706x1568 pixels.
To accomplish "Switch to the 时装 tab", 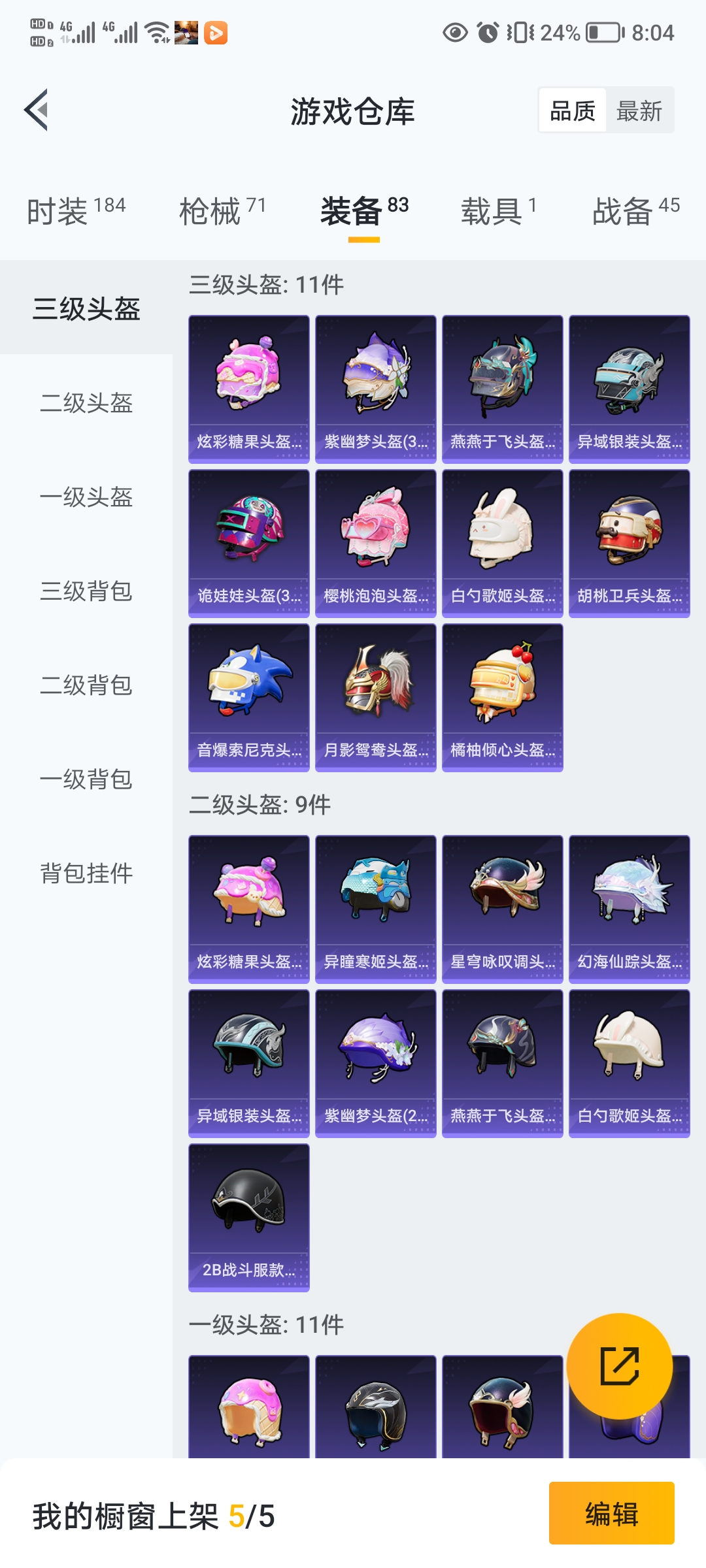I will [75, 211].
